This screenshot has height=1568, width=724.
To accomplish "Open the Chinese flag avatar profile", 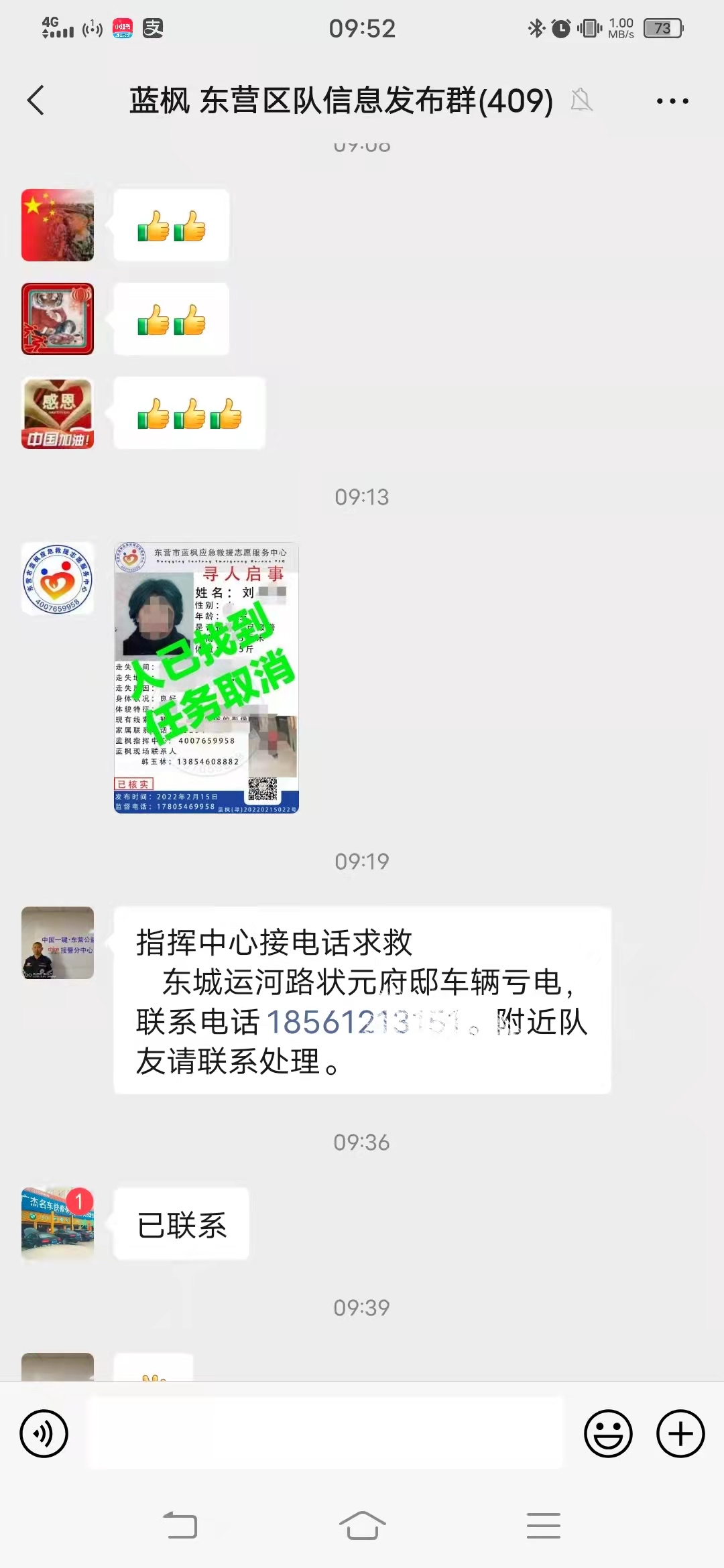I will [x=58, y=225].
